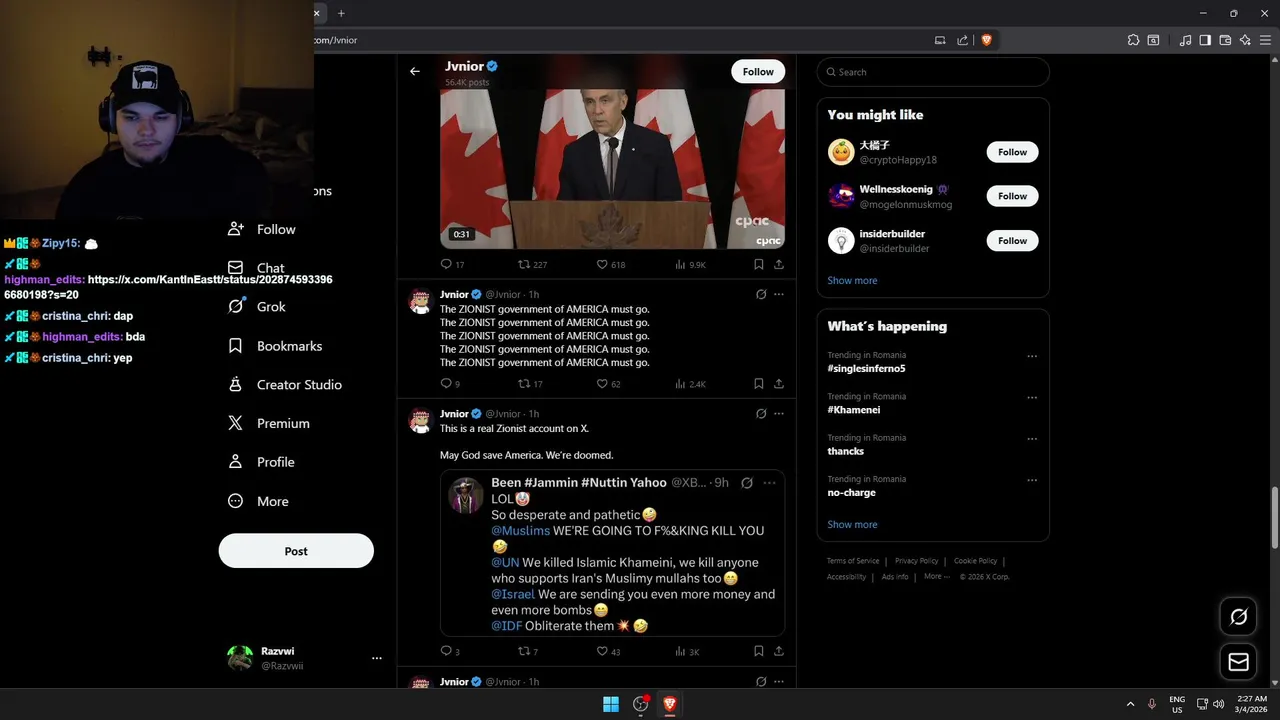
Task: Go to Creator Studio
Action: point(299,385)
